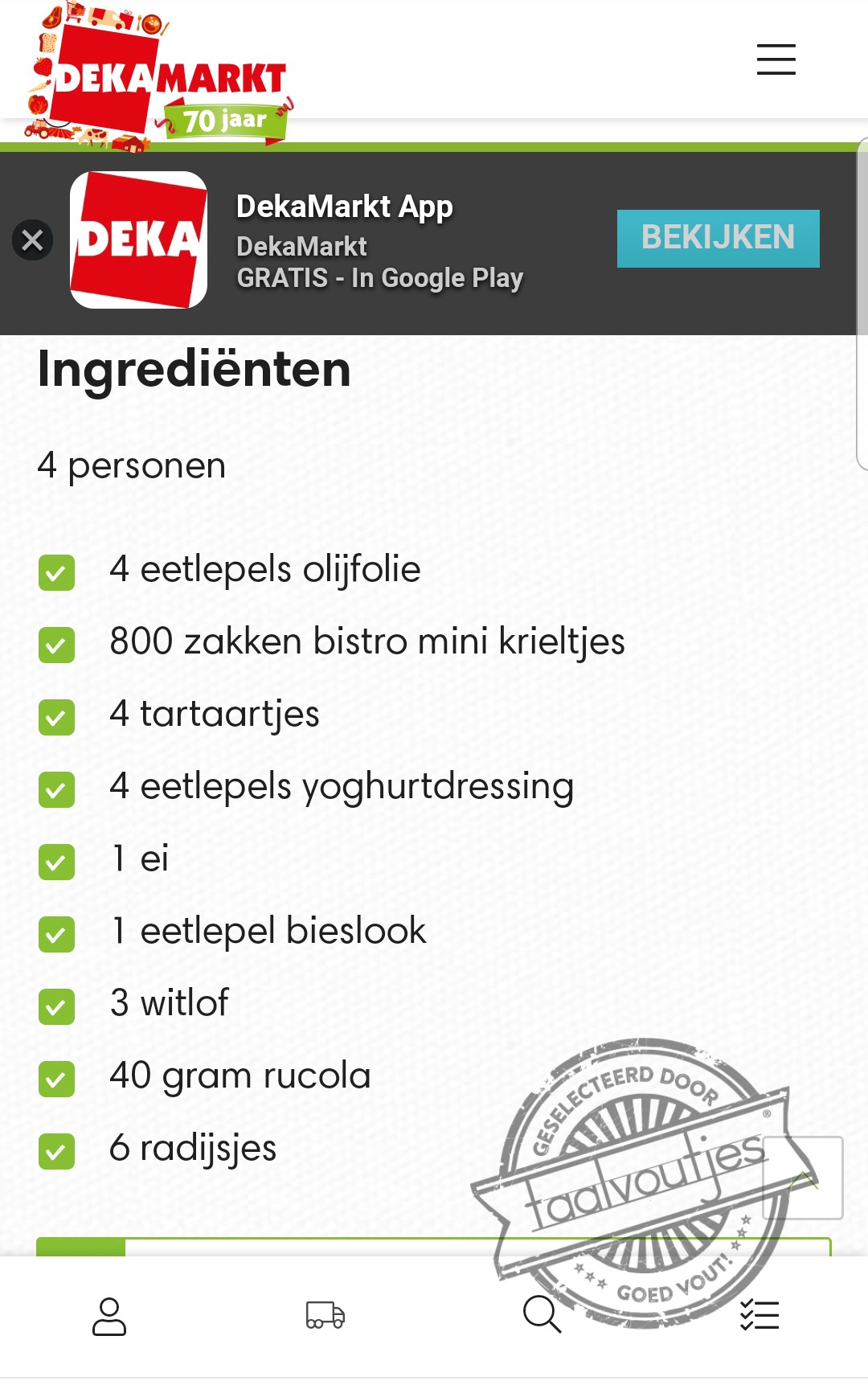Uncheck the '4 eetlepels olijfolie' ingredient
This screenshot has height=1385, width=868.
(x=55, y=572)
